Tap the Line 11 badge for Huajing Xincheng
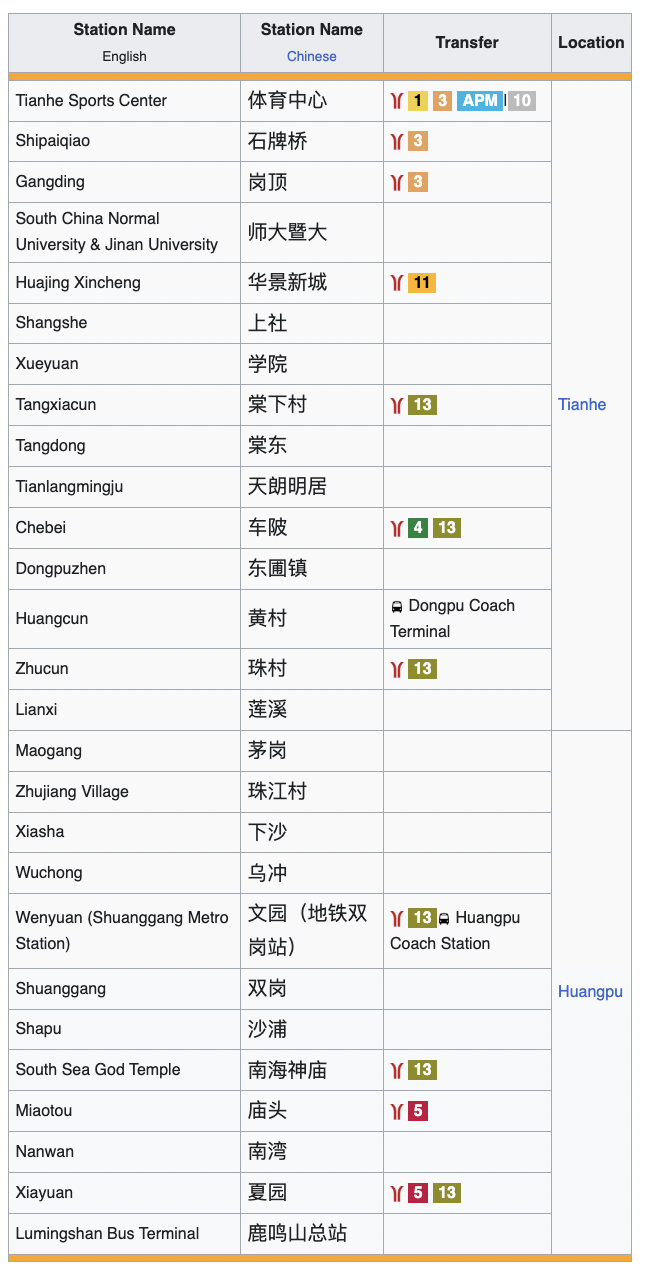The image size is (646, 1276). coord(422,282)
